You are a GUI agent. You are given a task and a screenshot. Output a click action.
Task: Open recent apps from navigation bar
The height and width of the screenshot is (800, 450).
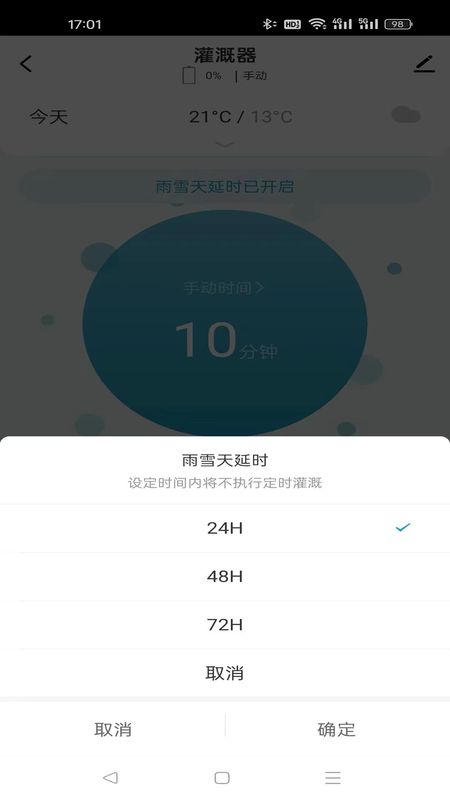[333, 778]
